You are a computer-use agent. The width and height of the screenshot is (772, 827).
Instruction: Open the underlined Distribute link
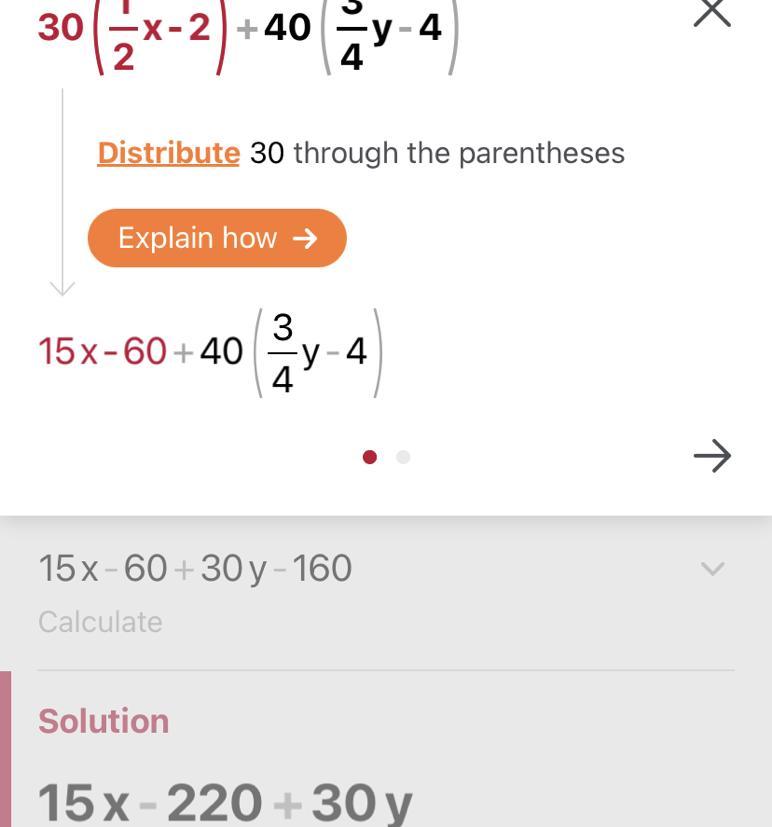[x=168, y=153]
